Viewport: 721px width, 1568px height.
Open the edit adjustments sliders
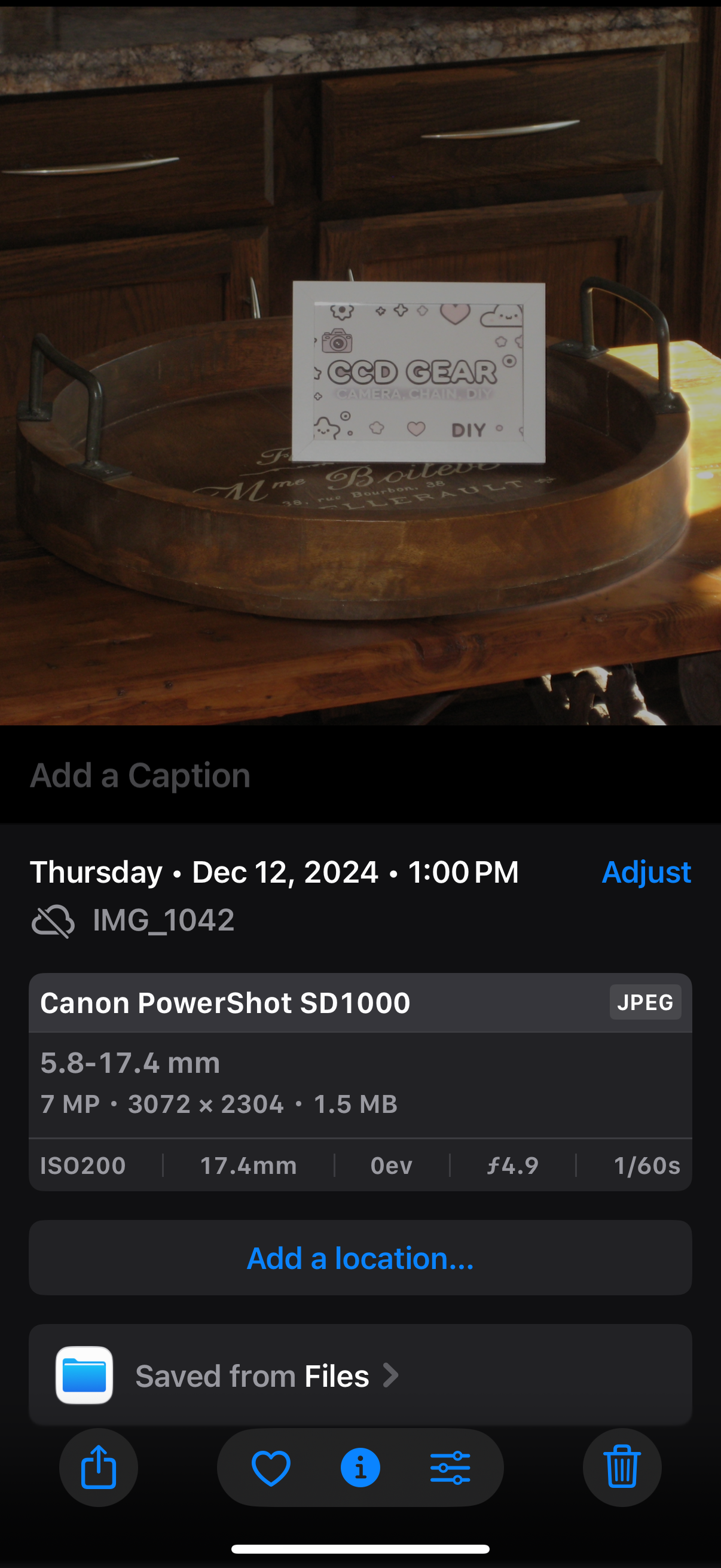click(450, 1467)
